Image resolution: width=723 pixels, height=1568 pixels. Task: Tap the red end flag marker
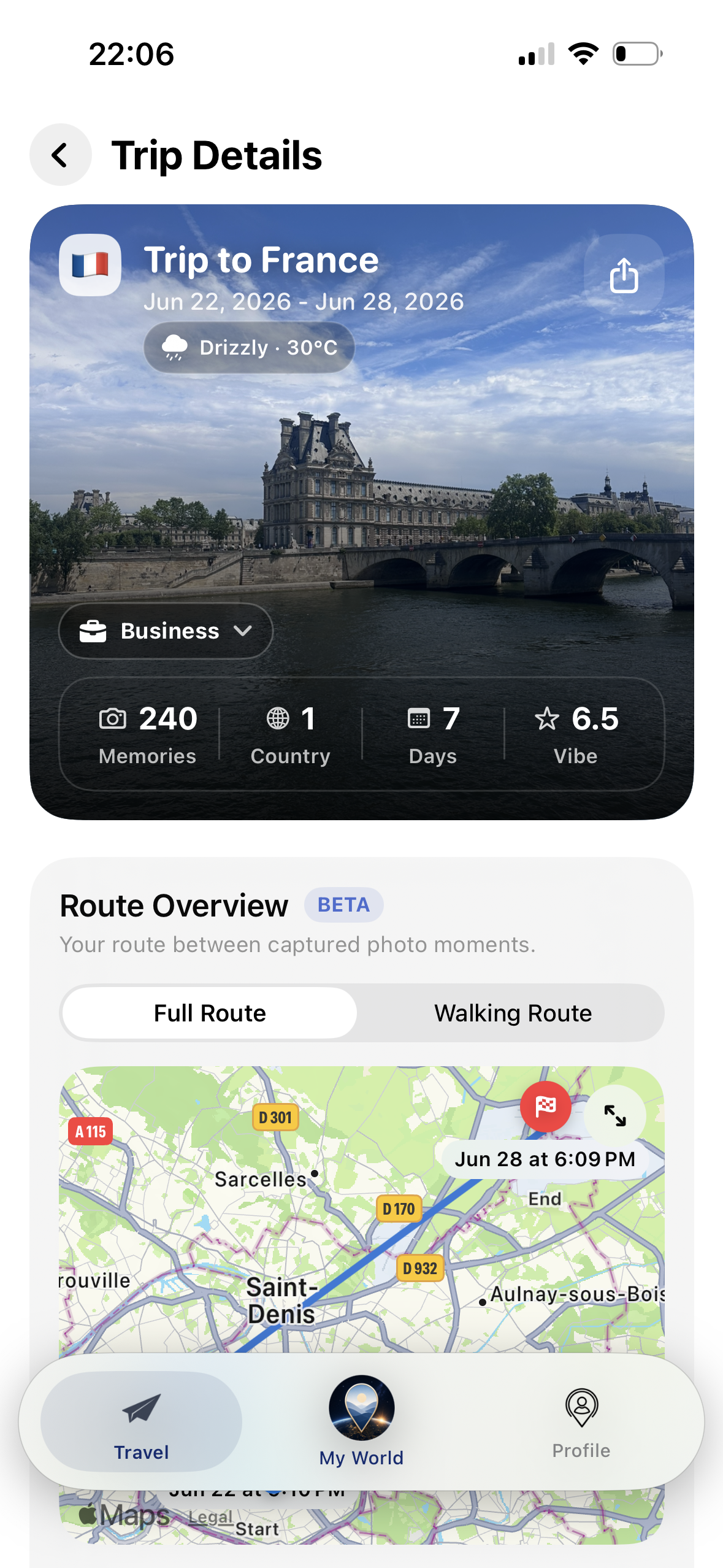[x=545, y=1106]
